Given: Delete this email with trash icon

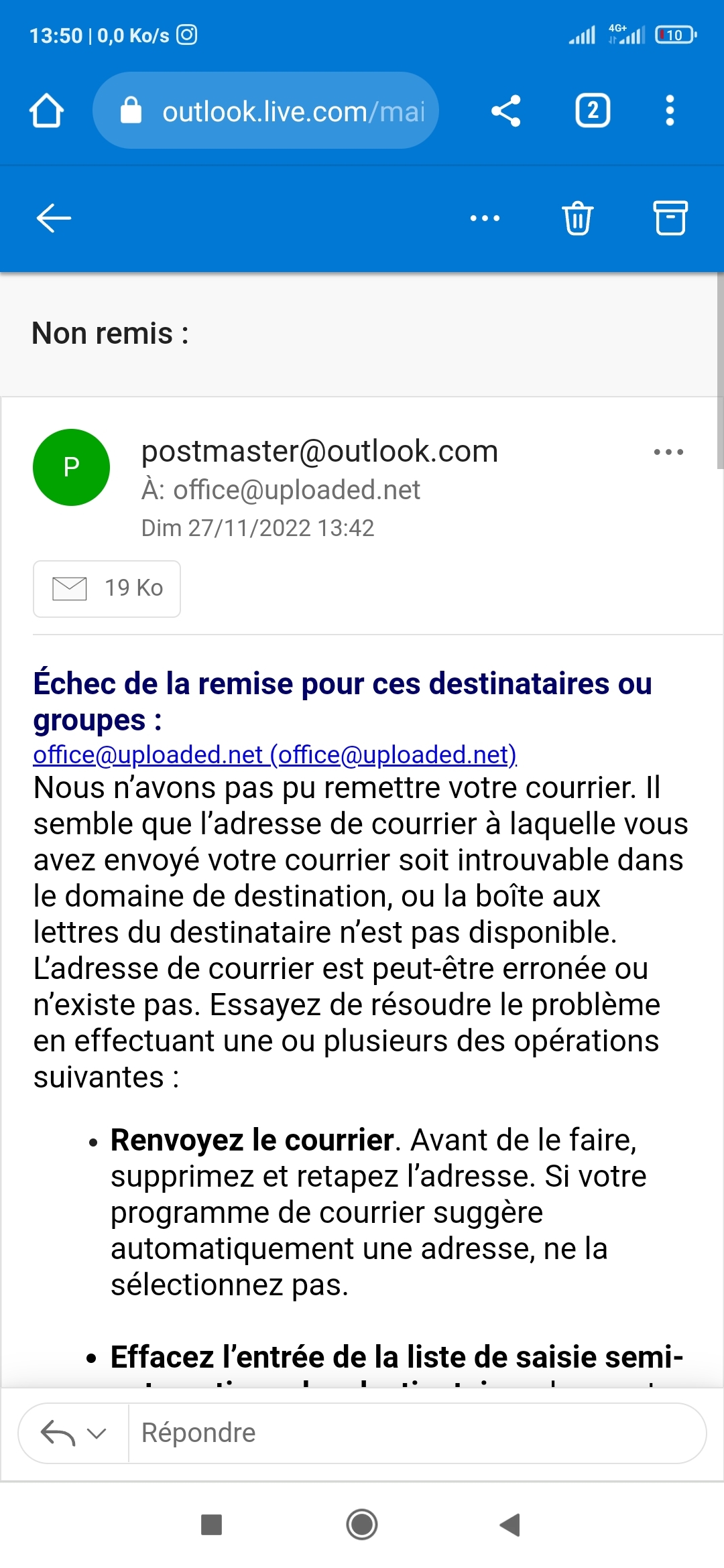Looking at the screenshot, I should (577, 218).
